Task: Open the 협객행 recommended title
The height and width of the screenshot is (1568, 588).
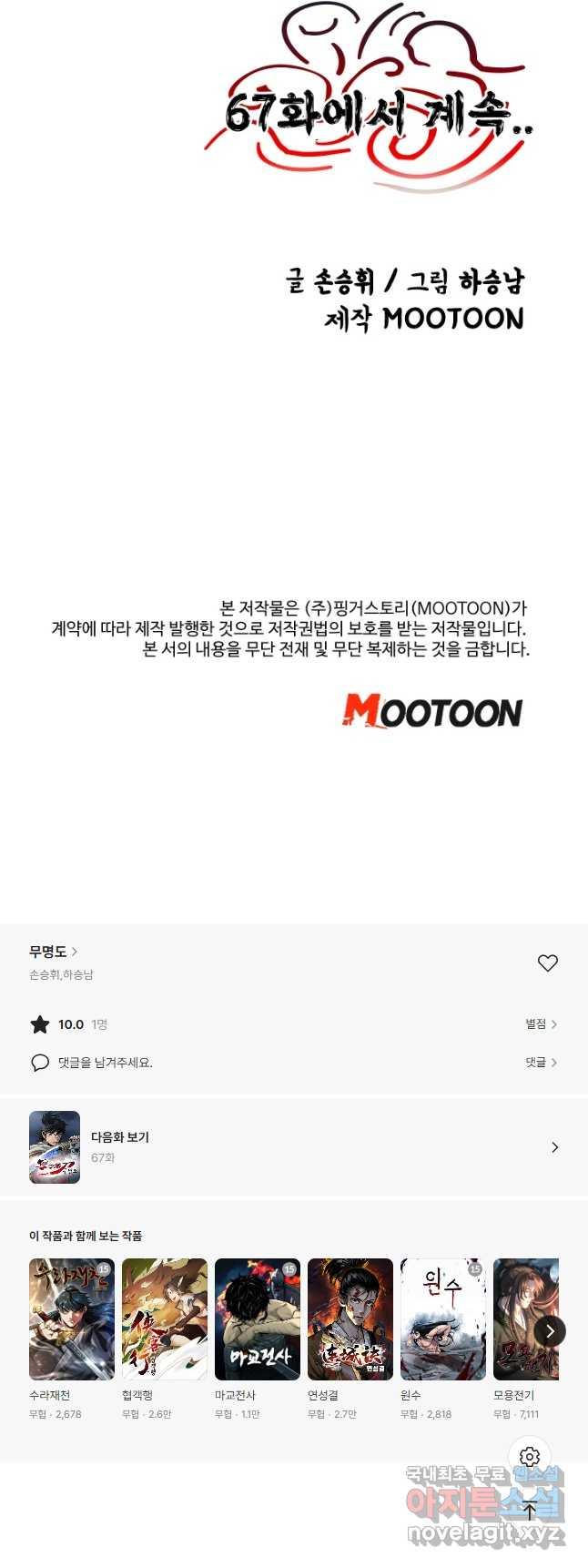Action: (165, 1319)
